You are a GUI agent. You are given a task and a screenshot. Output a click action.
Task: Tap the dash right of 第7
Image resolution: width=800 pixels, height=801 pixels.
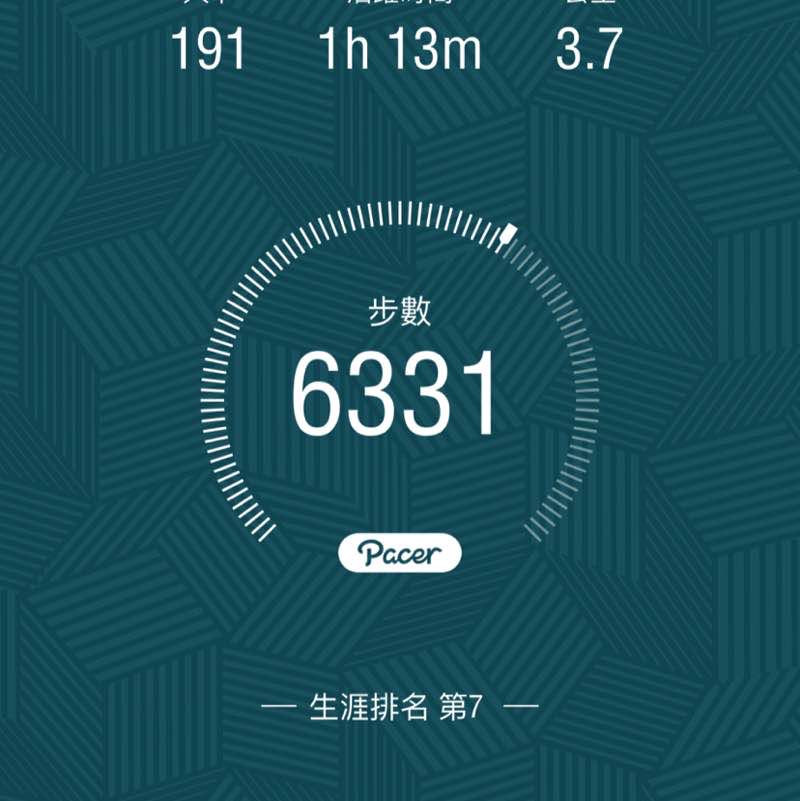[x=521, y=705]
